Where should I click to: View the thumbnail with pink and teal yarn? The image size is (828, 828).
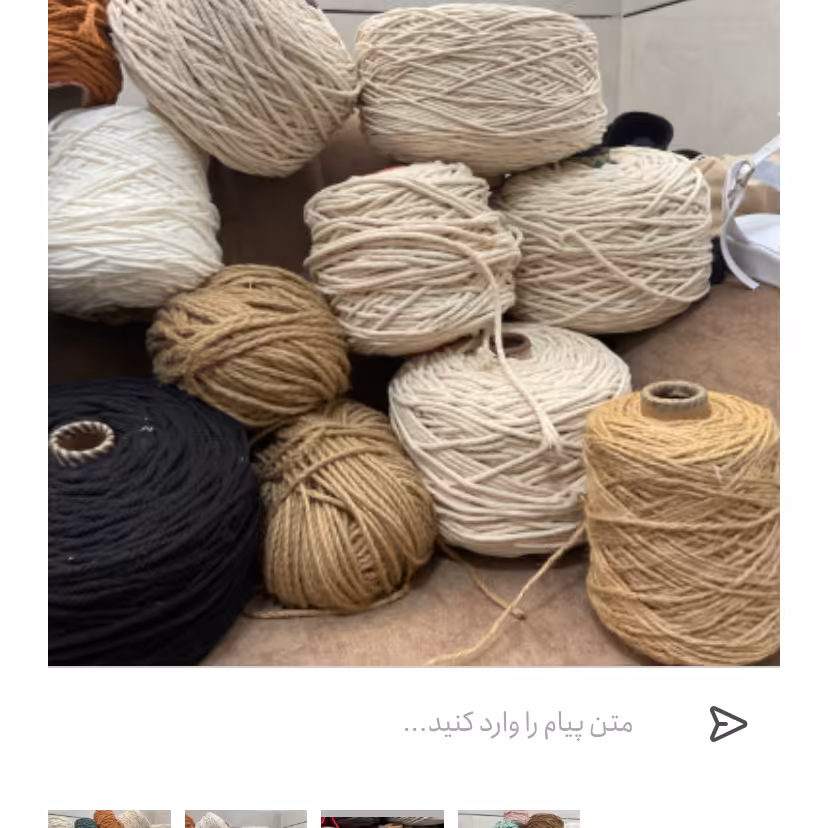[x=518, y=819]
